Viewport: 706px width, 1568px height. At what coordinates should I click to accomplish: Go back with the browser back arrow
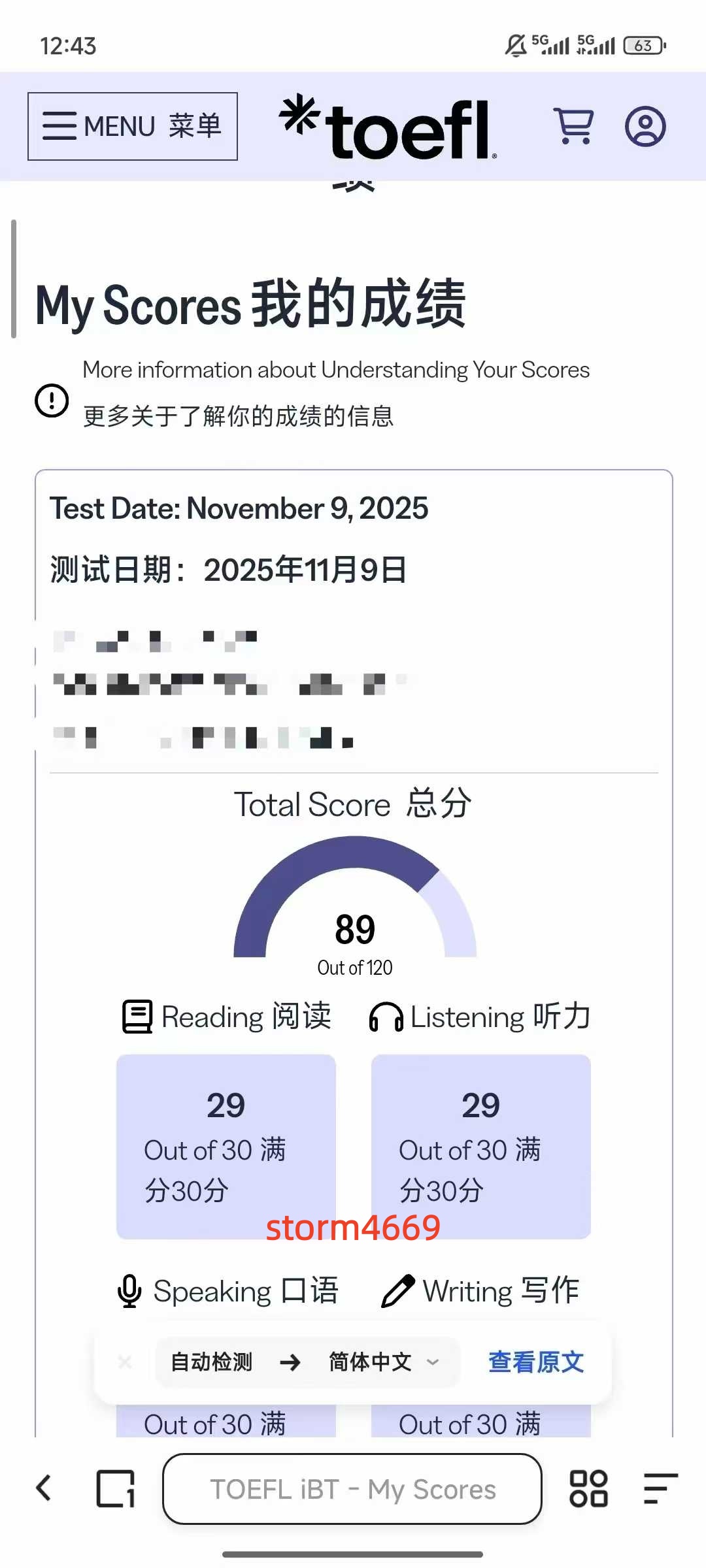pos(44,1489)
